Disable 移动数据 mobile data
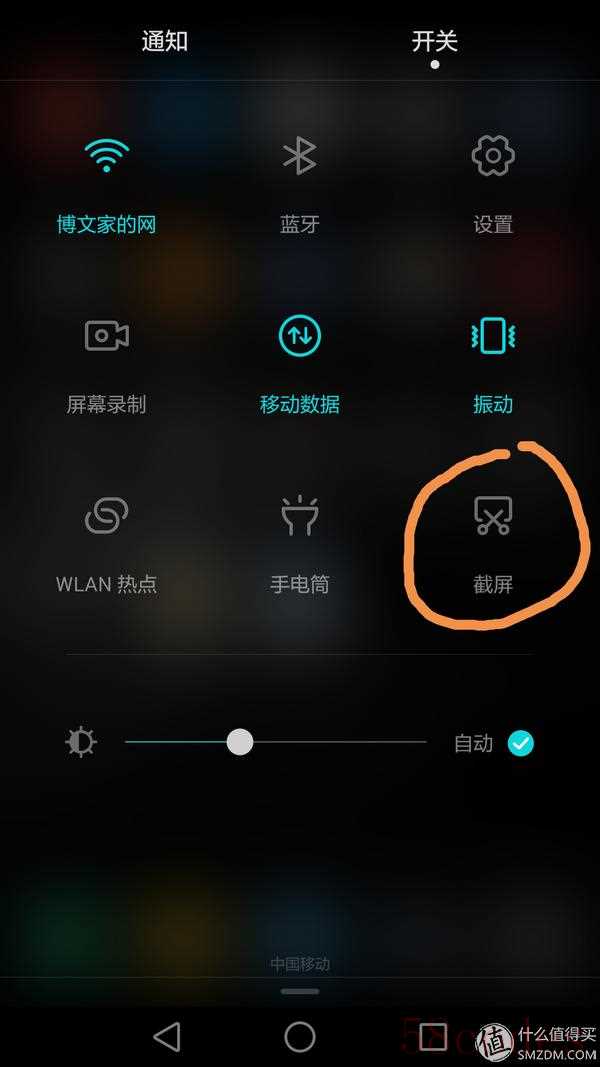Screen dimensions: 600x1067 [299, 336]
